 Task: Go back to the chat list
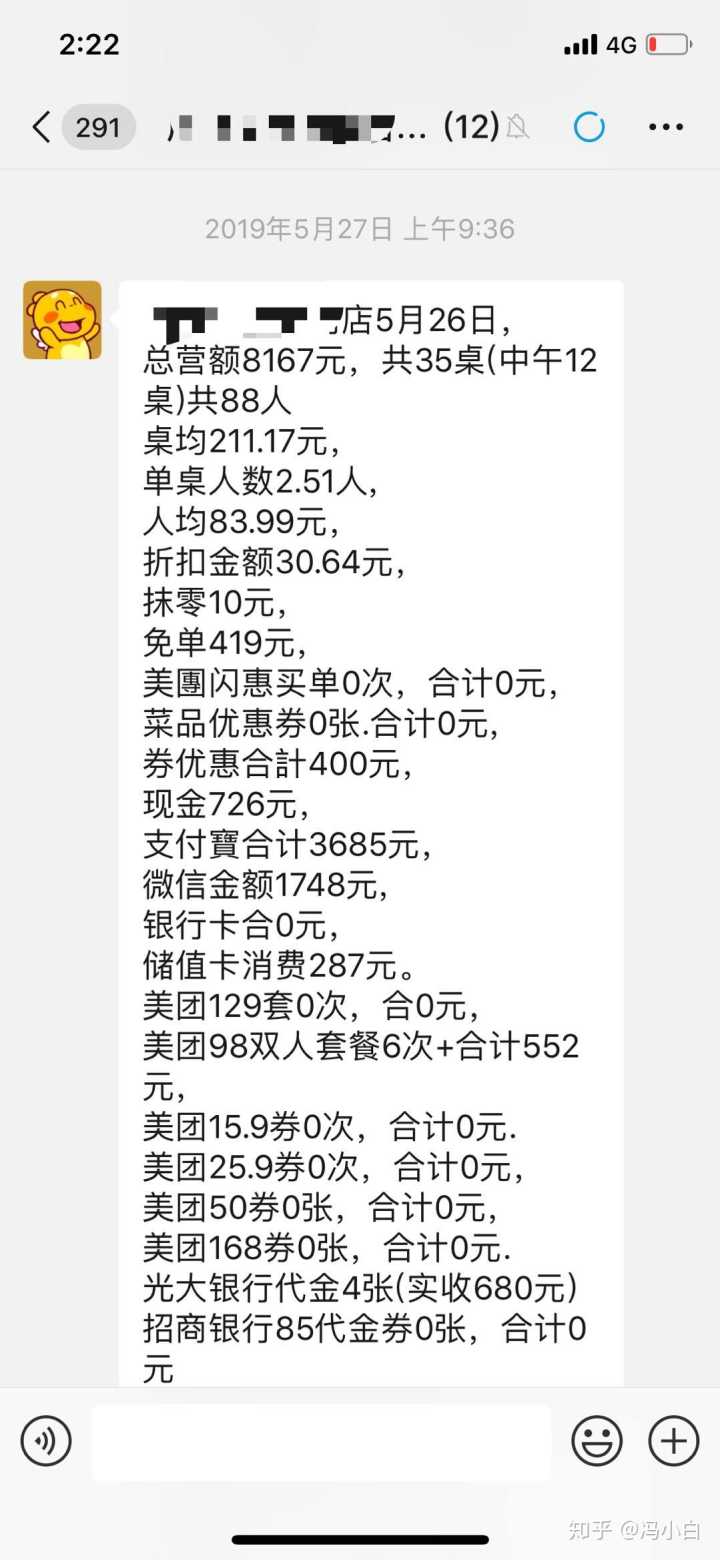(42, 128)
